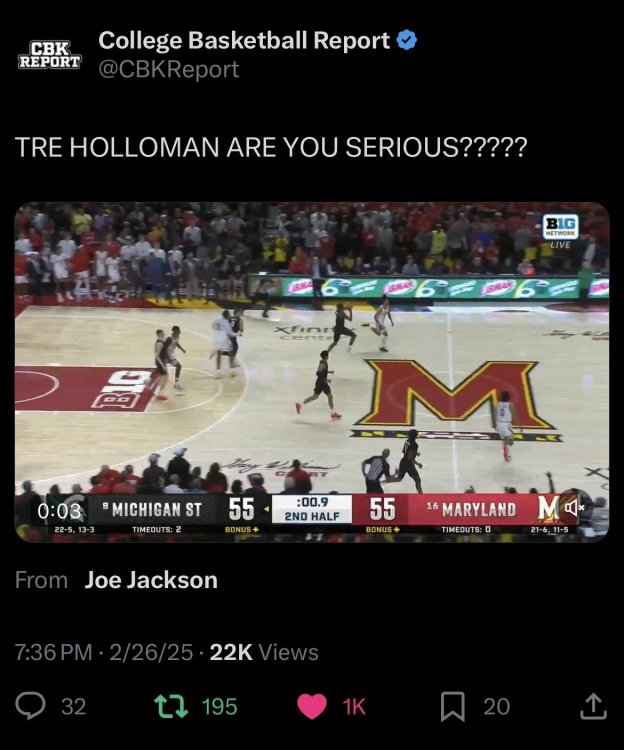
Task: Open College Basketball Report's profile name
Action: point(244,41)
